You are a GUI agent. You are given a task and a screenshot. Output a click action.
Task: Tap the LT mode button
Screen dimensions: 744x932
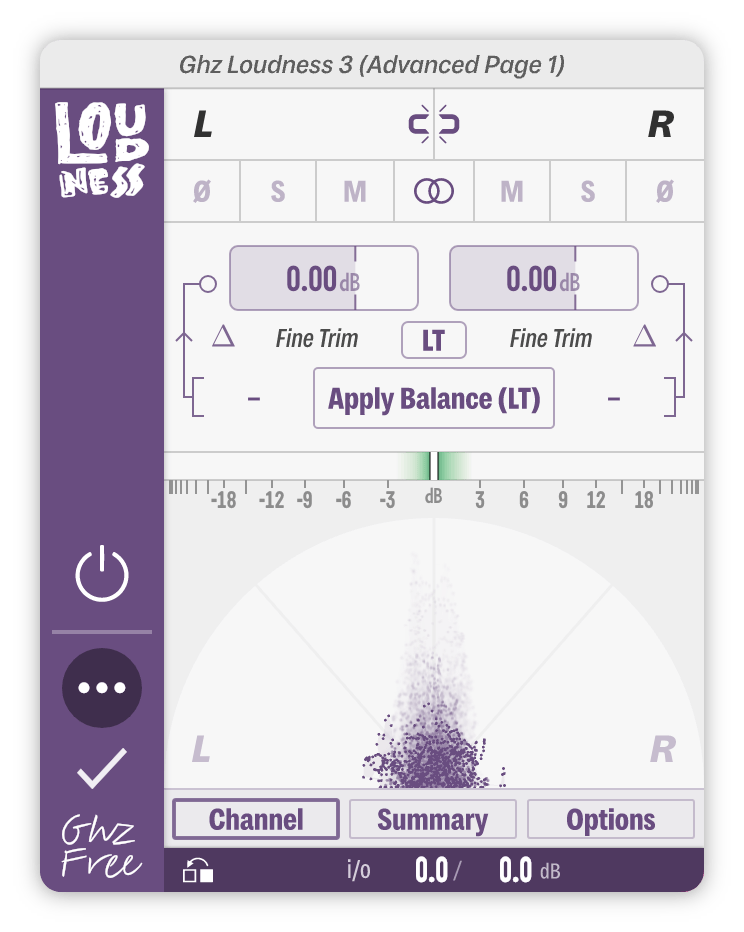pos(434,340)
